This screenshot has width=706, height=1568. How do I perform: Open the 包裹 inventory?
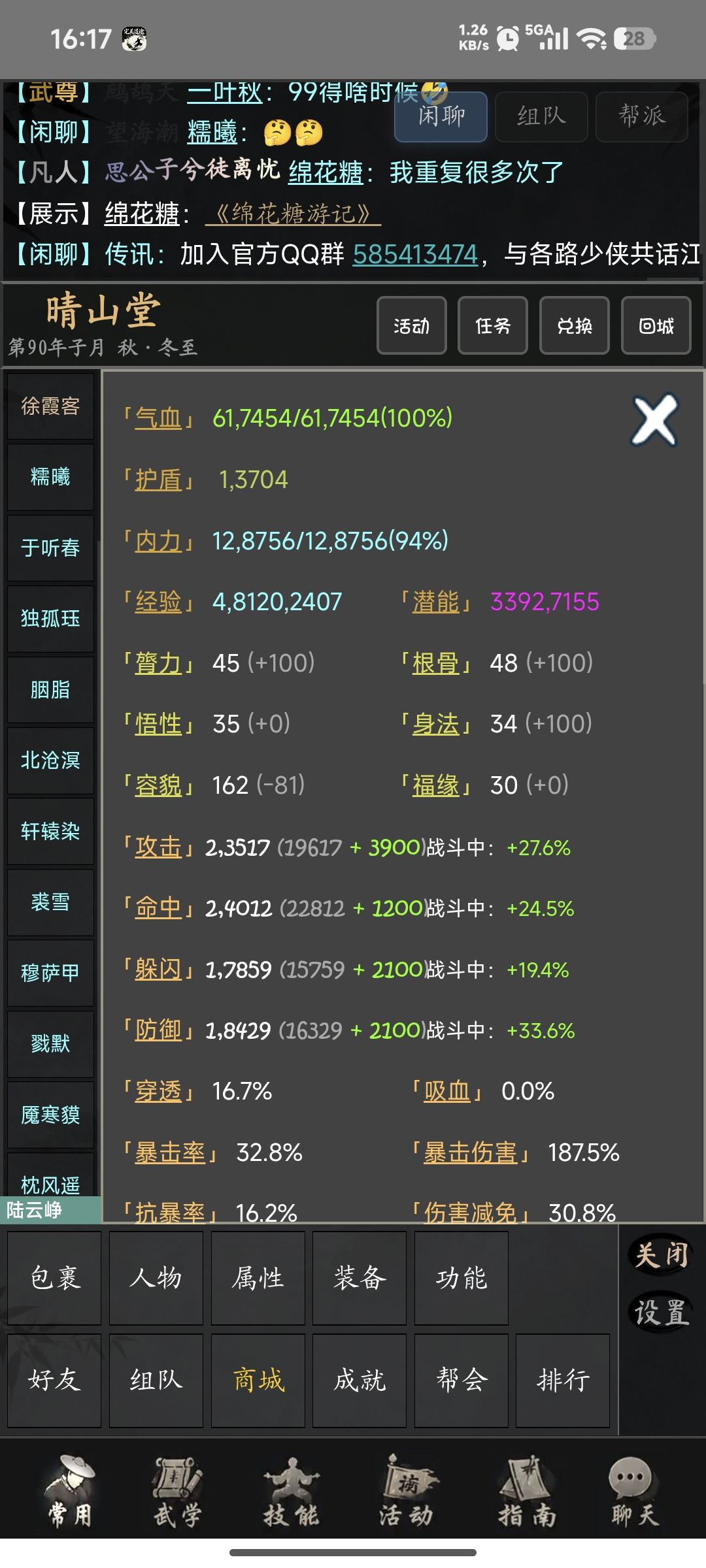pos(54,1278)
